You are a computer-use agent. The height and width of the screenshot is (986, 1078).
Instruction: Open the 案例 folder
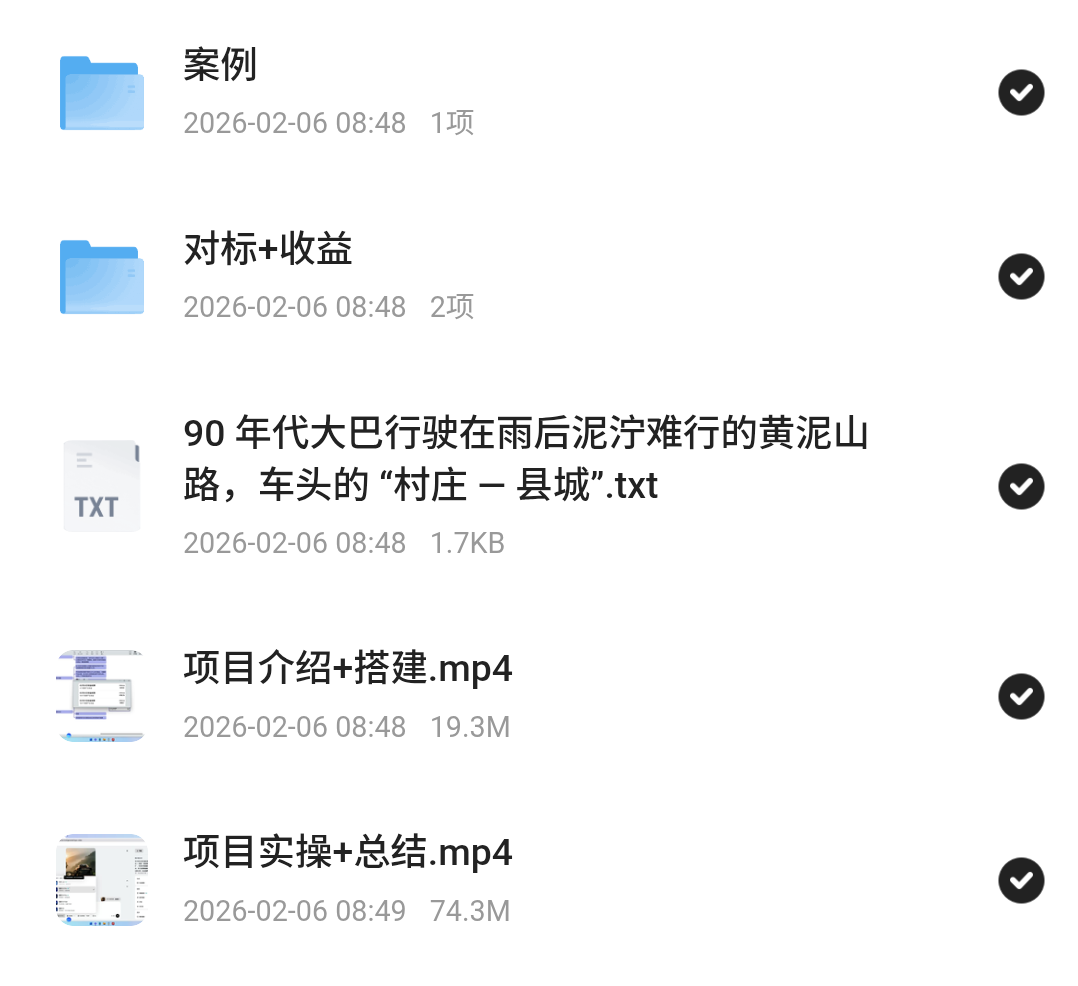220,66
